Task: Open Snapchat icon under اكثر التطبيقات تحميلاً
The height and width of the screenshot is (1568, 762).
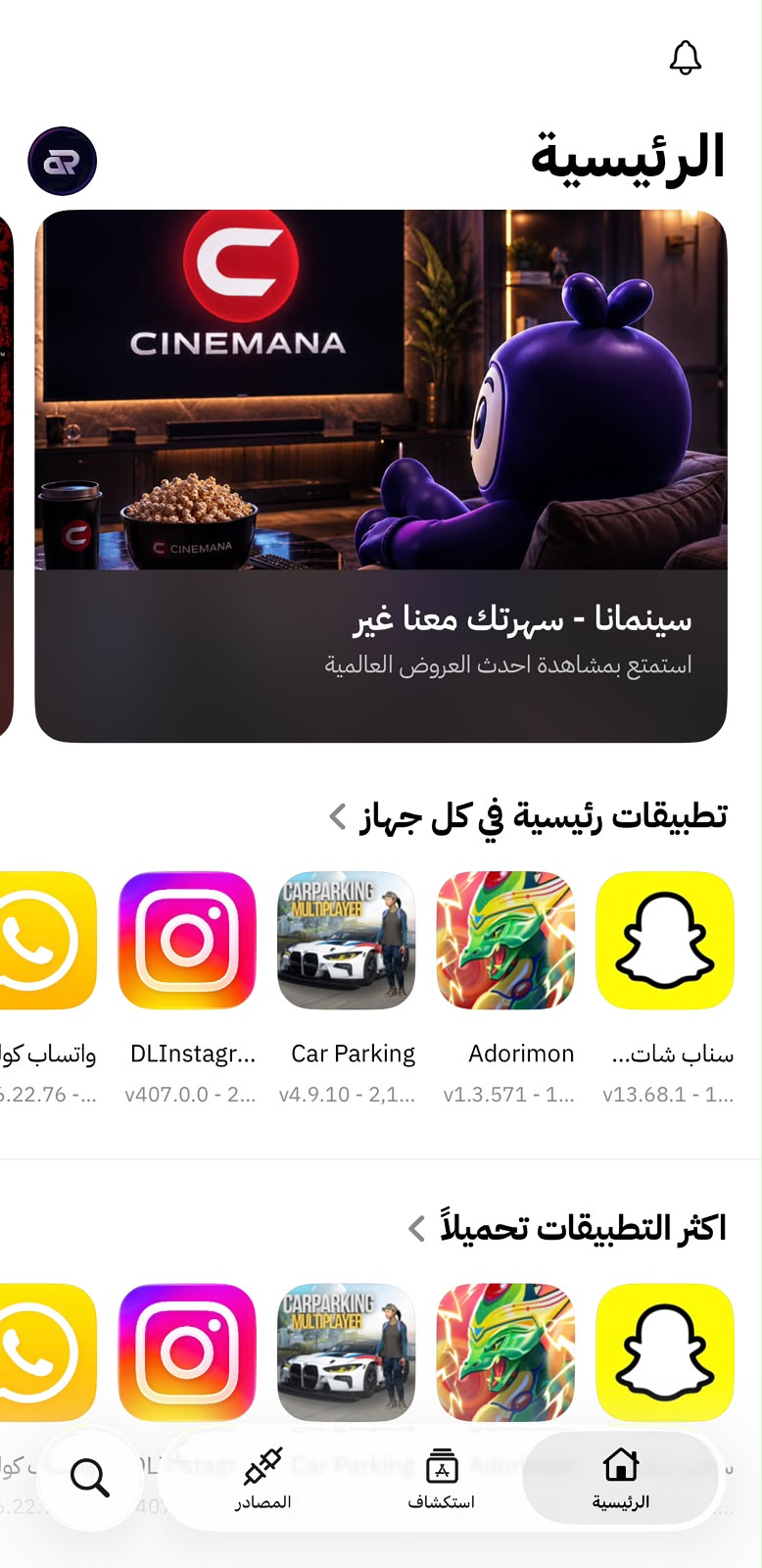Action: [665, 1352]
